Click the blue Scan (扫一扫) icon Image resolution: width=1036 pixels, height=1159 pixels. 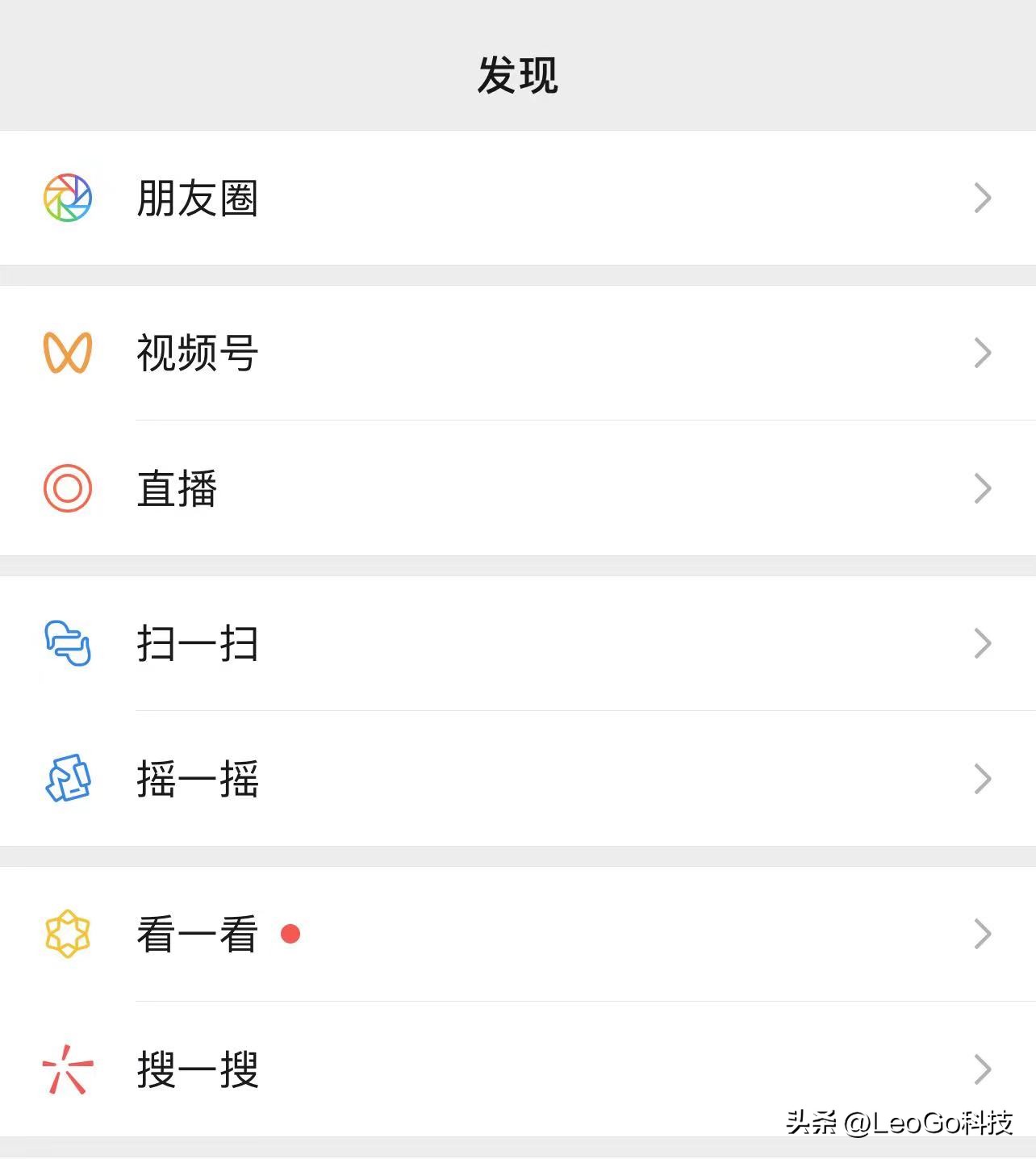tap(69, 643)
